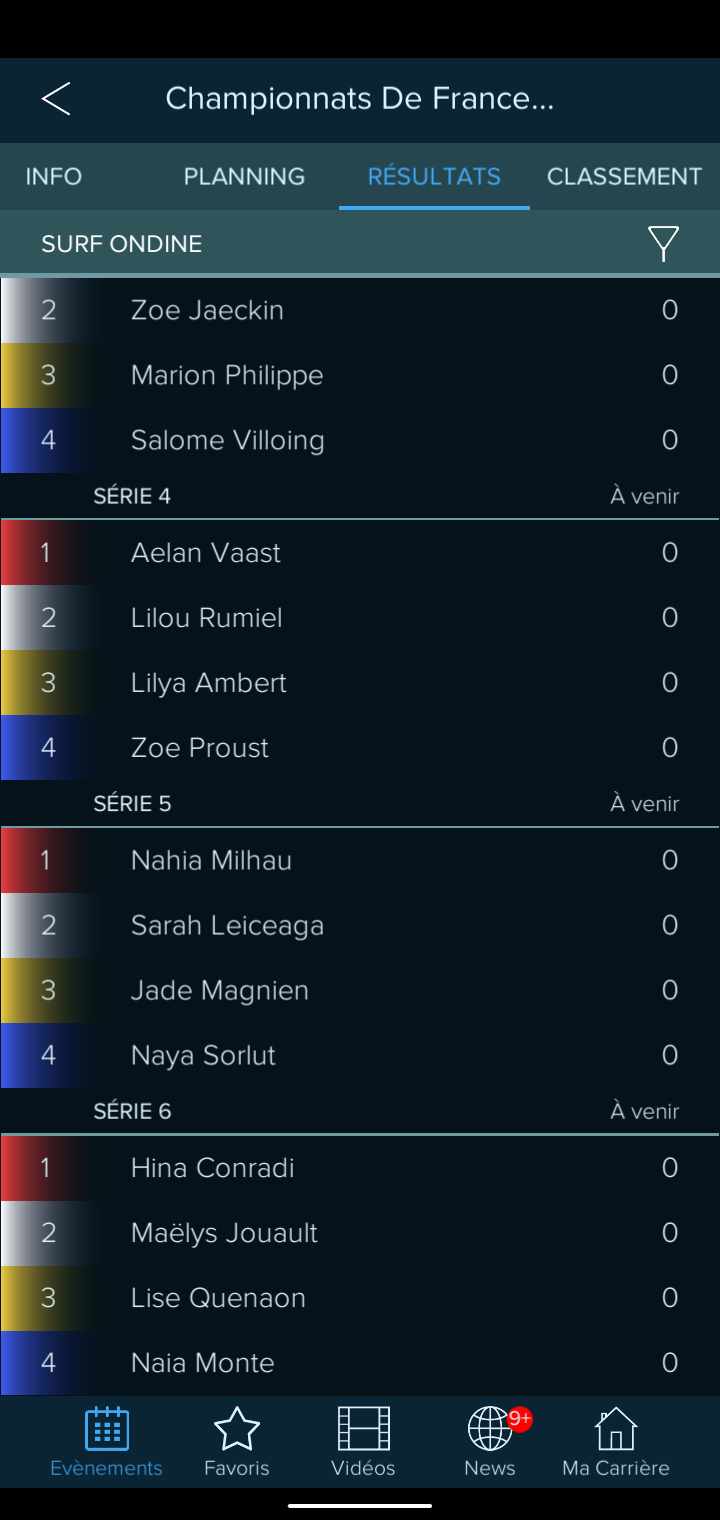720x1520 pixels.
Task: Open Aelan Vaast's entry
Action: 360,553
